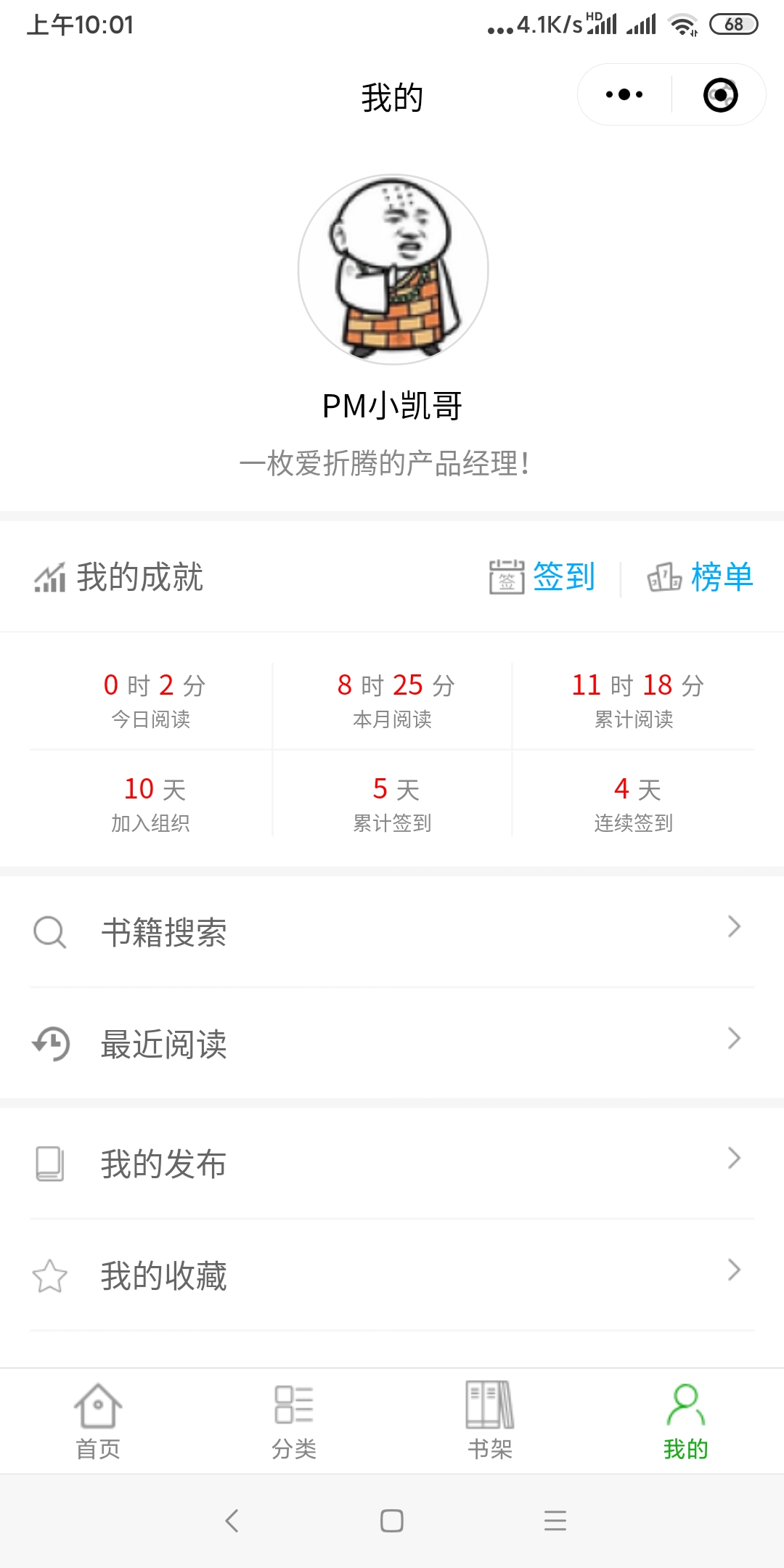Open 书籍搜索 book search
The height and width of the screenshot is (1568, 784).
click(x=392, y=932)
